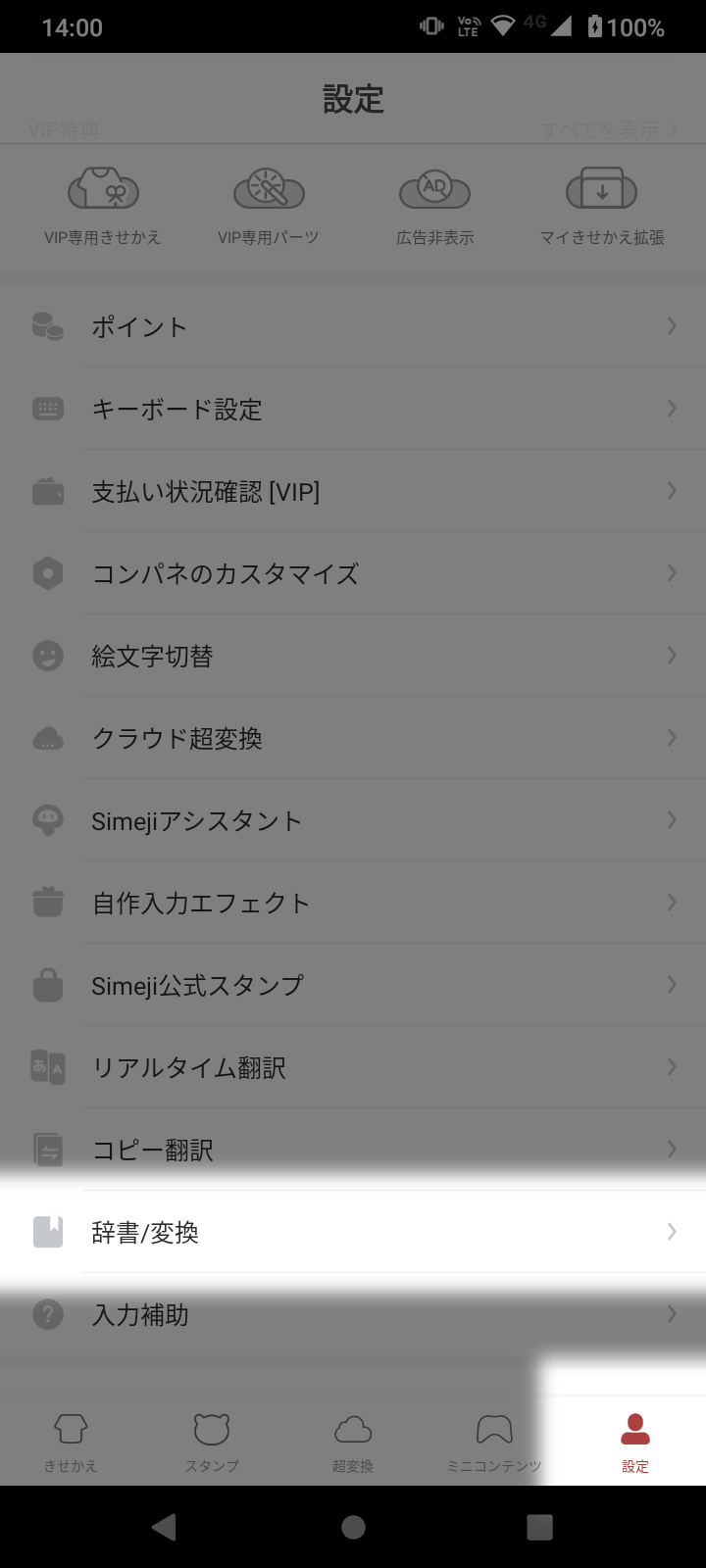706x1568 pixels.
Task: Tap すべてを表示 link
Action: pos(609,130)
